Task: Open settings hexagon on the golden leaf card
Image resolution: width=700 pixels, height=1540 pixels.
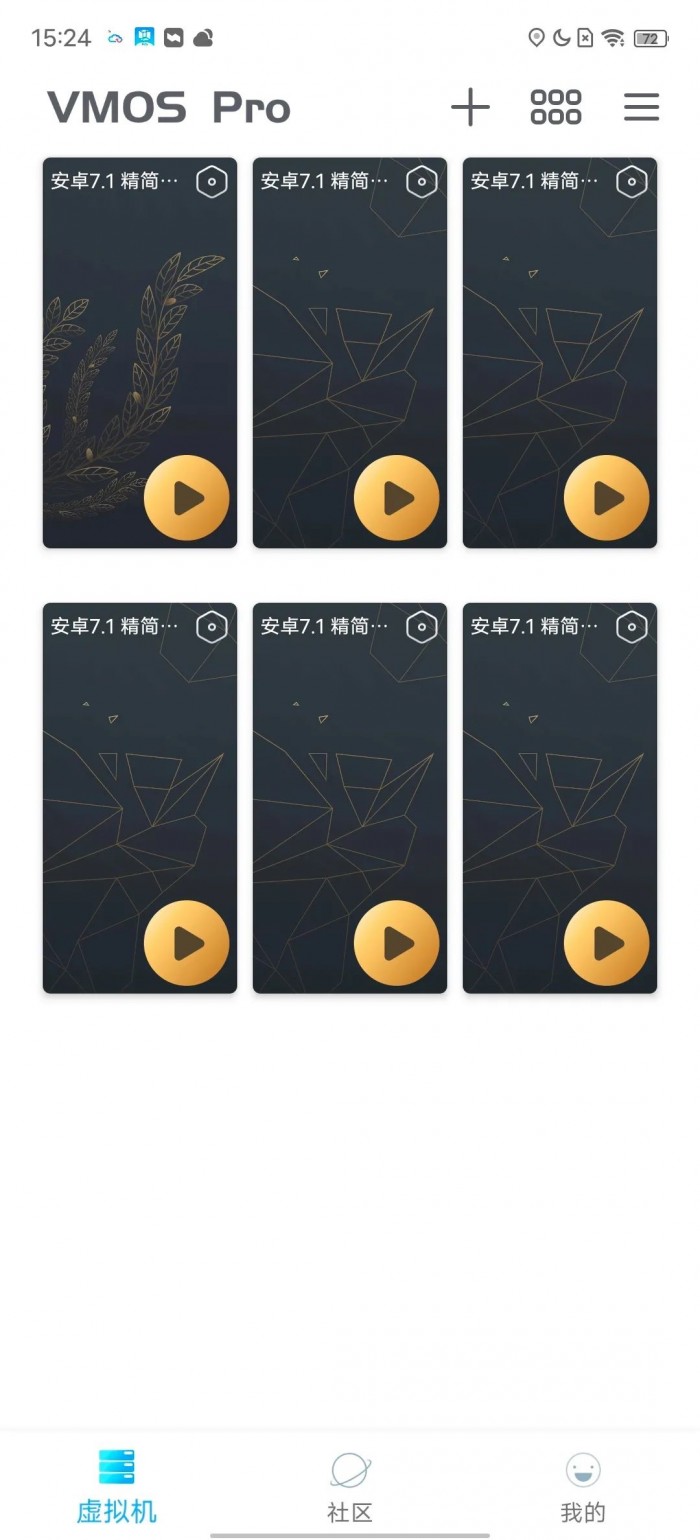Action: pos(212,182)
